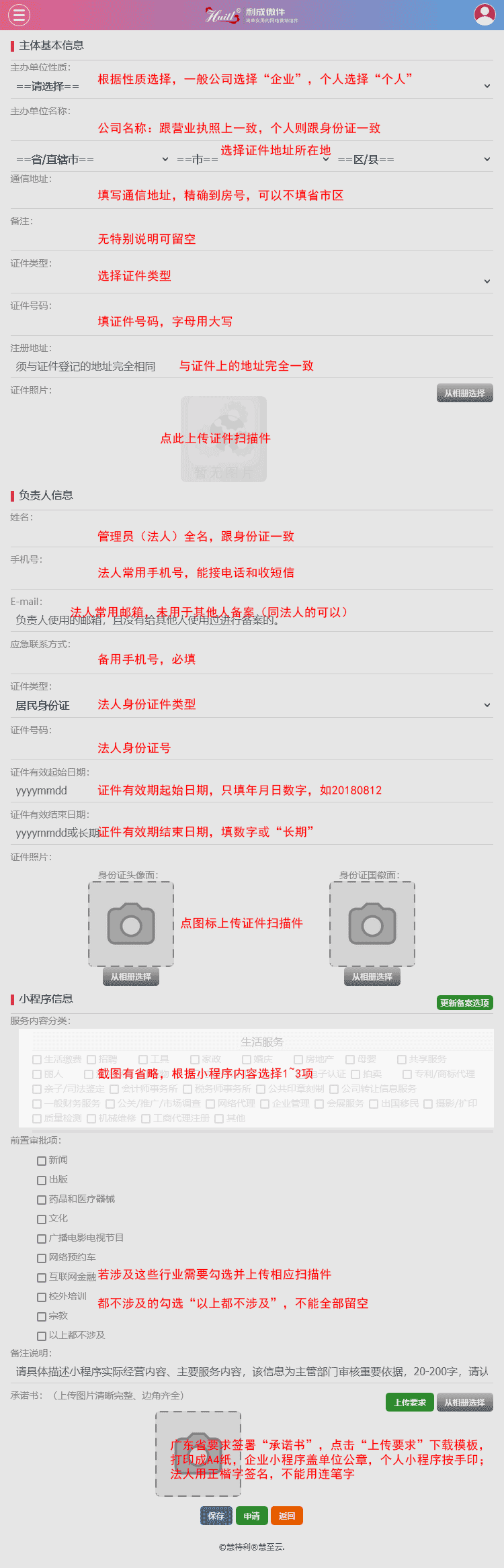Upload the 身份证头像面 photo via camera icon
The width and height of the screenshot is (504, 1568).
pos(131,924)
